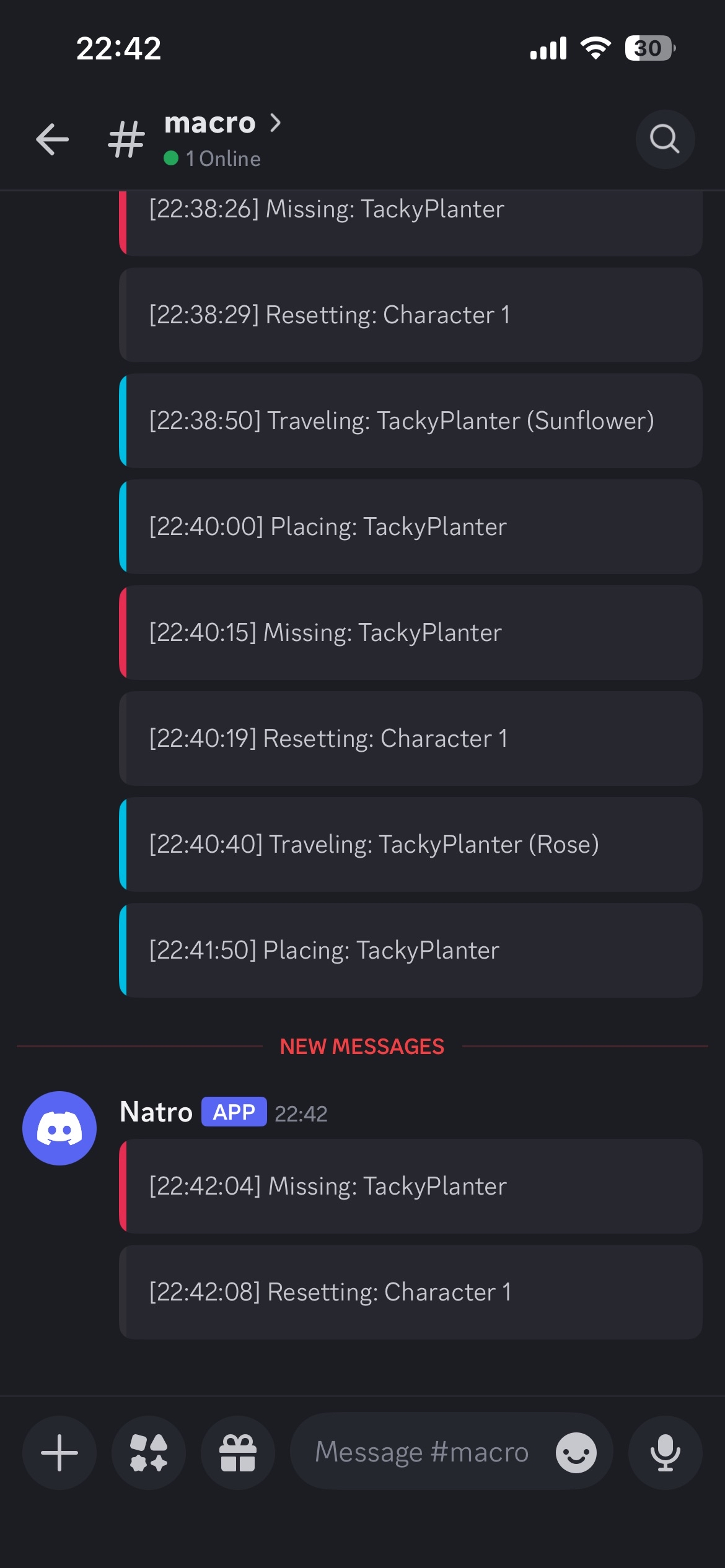
Task: Open the gift icon
Action: point(238,1452)
